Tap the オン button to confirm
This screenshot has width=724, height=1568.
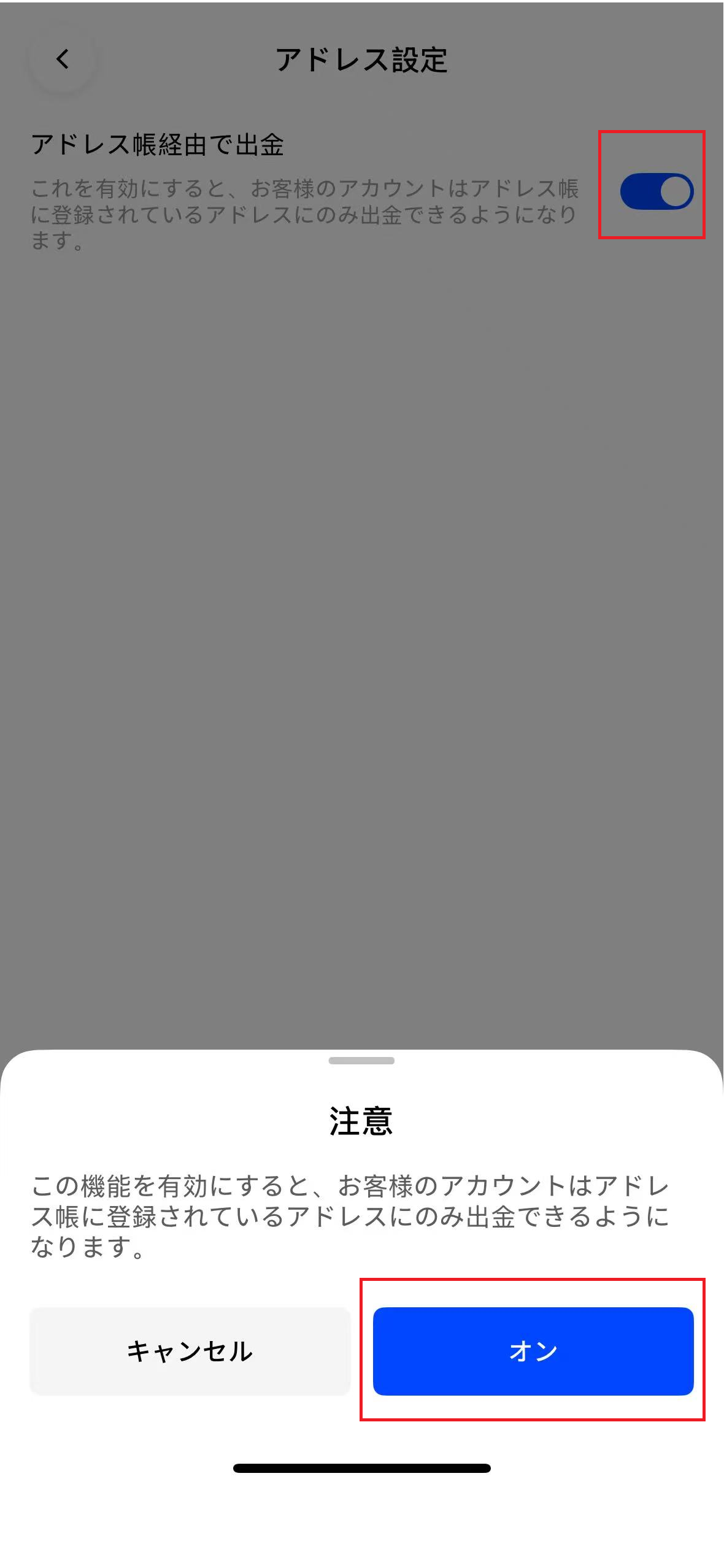[533, 1351]
